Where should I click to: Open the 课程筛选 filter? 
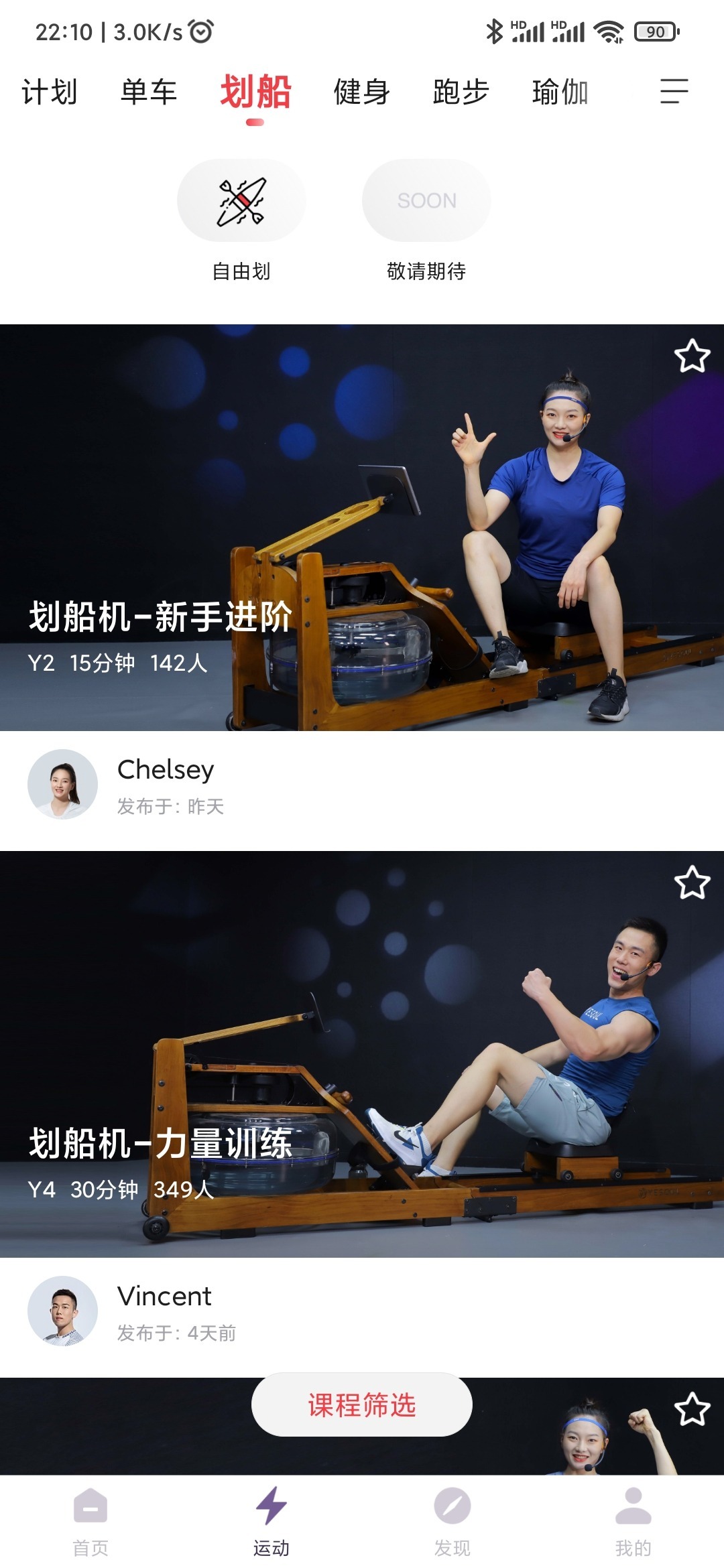(x=362, y=1404)
